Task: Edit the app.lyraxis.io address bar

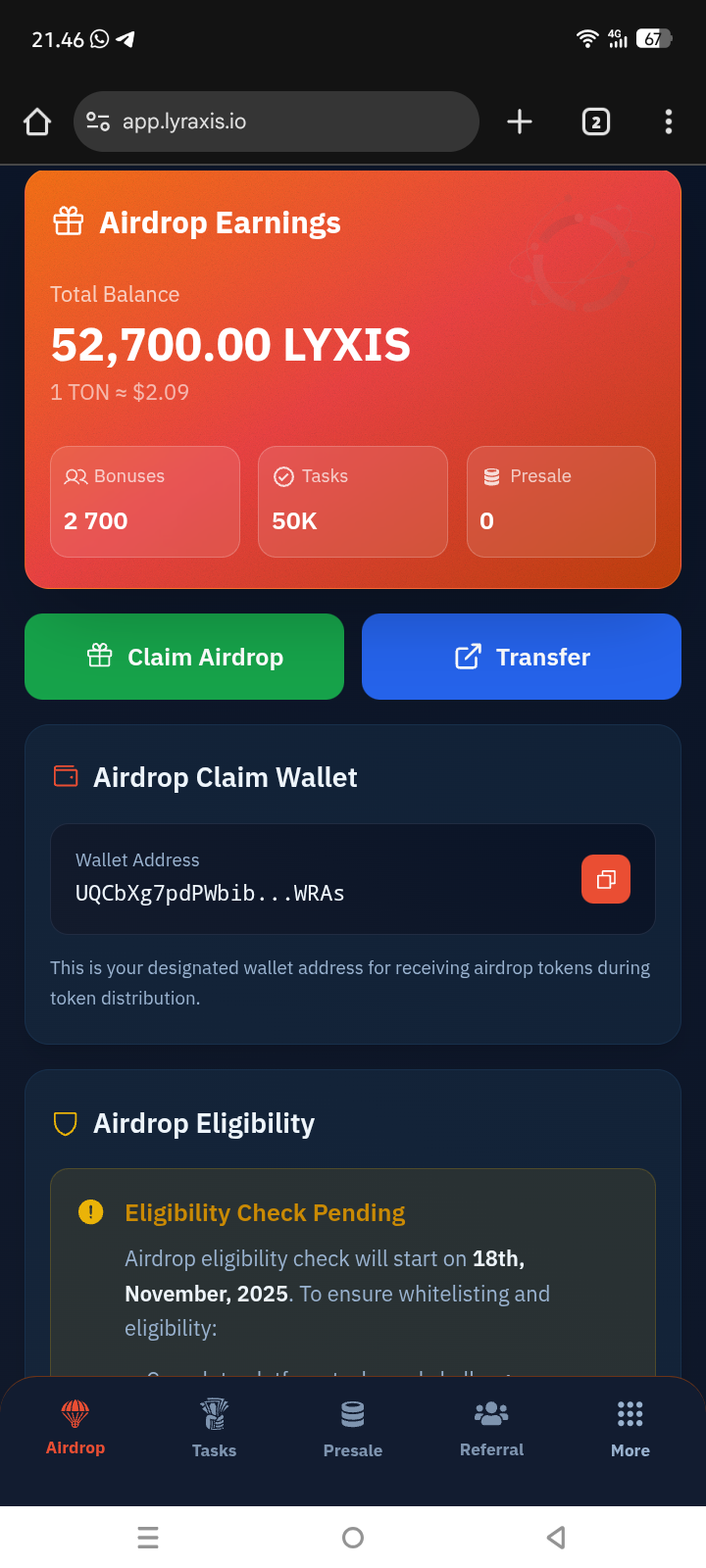Action: [x=284, y=122]
